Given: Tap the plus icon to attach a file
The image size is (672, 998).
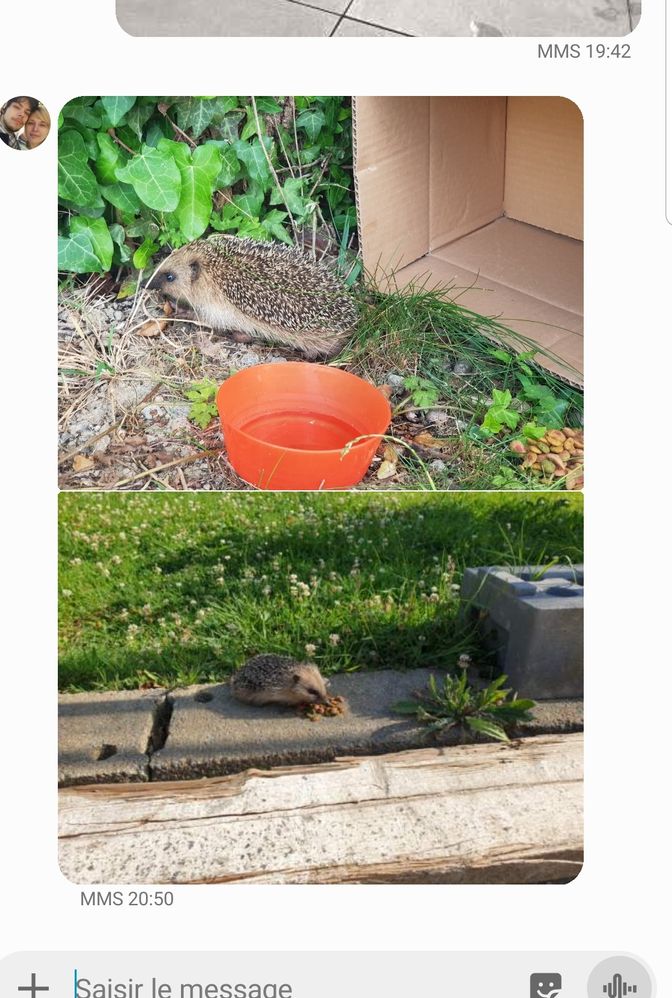Looking at the screenshot, I should point(33,985).
